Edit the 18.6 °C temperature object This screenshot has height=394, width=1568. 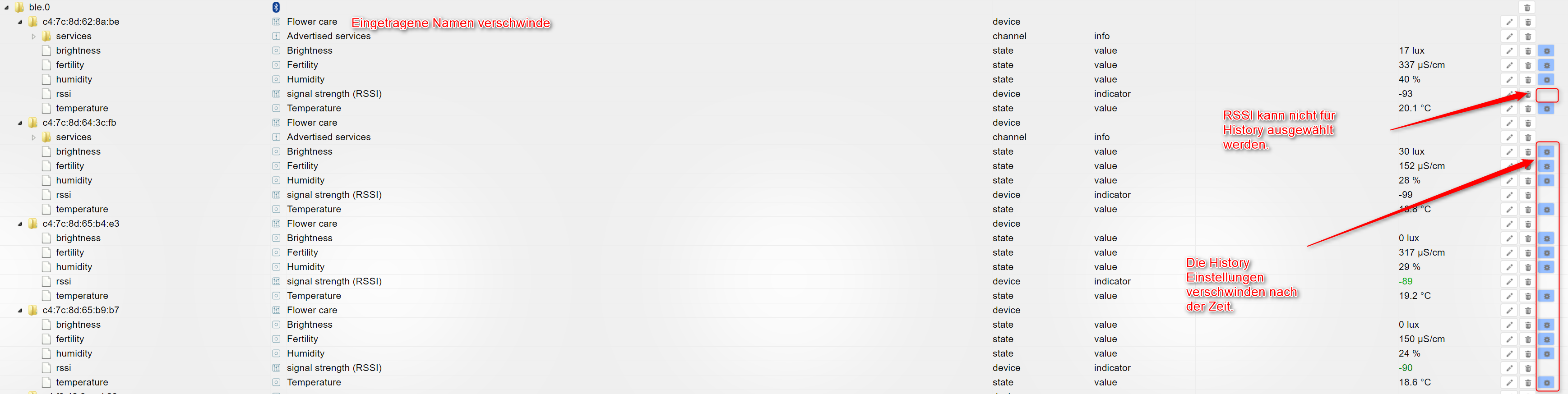pyautogui.click(x=1509, y=382)
